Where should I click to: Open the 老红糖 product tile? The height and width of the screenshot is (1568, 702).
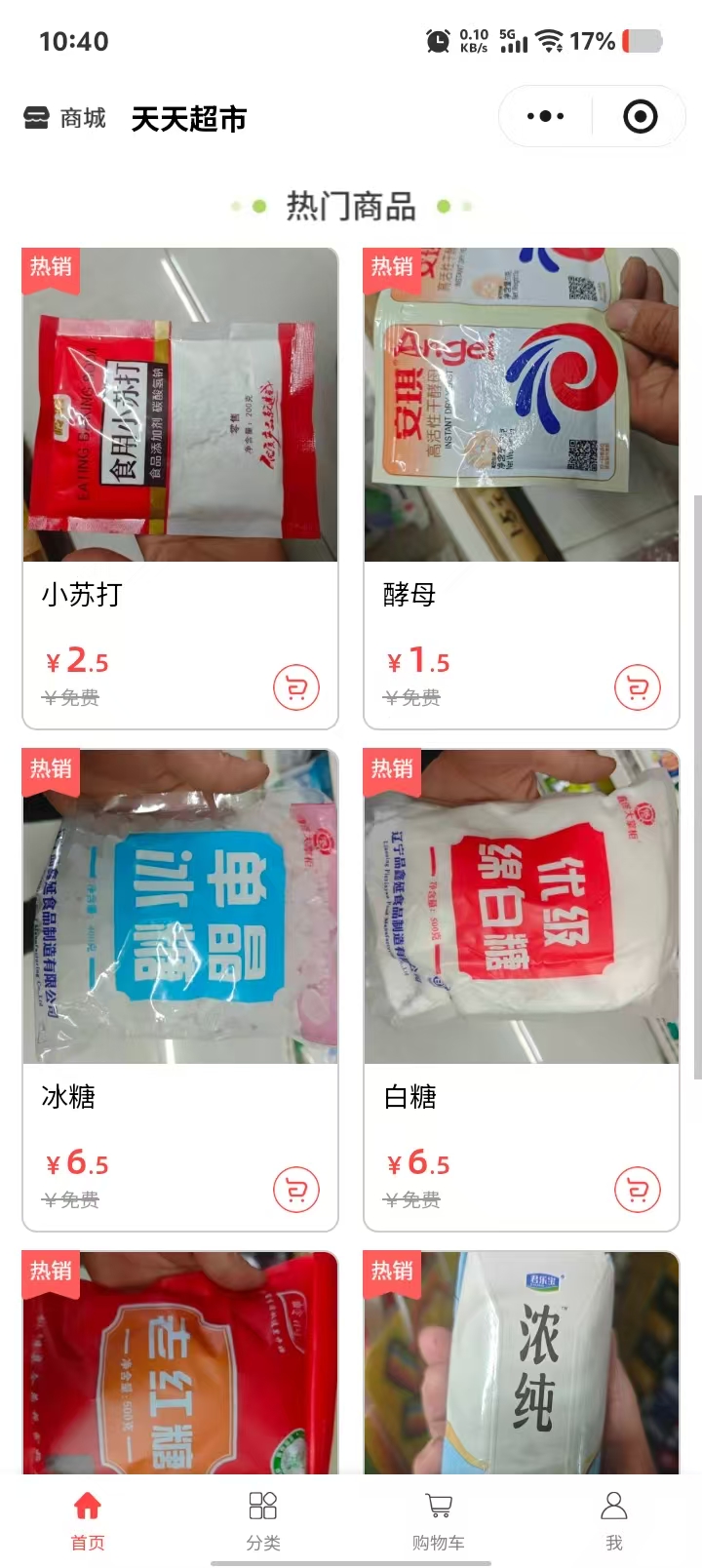[x=180, y=1365]
